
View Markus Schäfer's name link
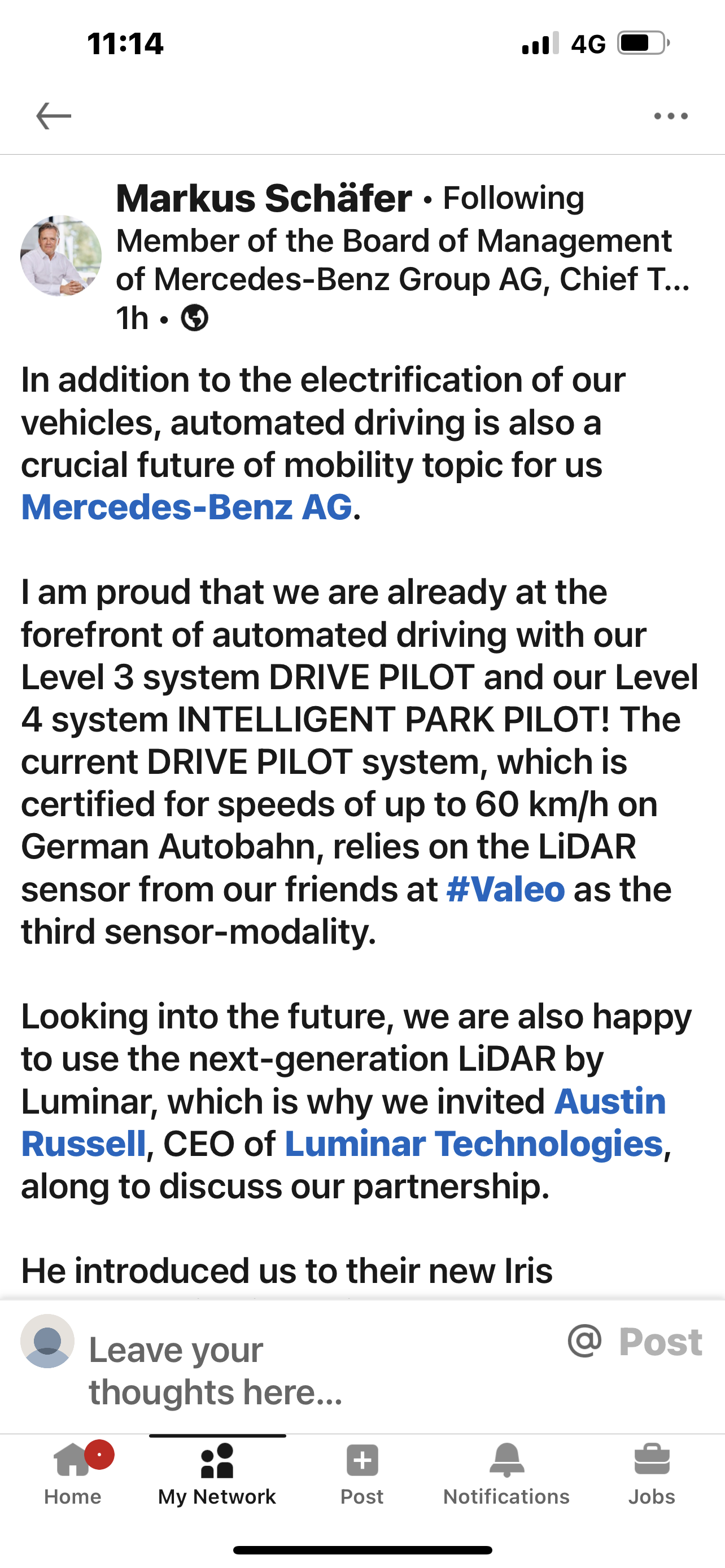coord(264,198)
